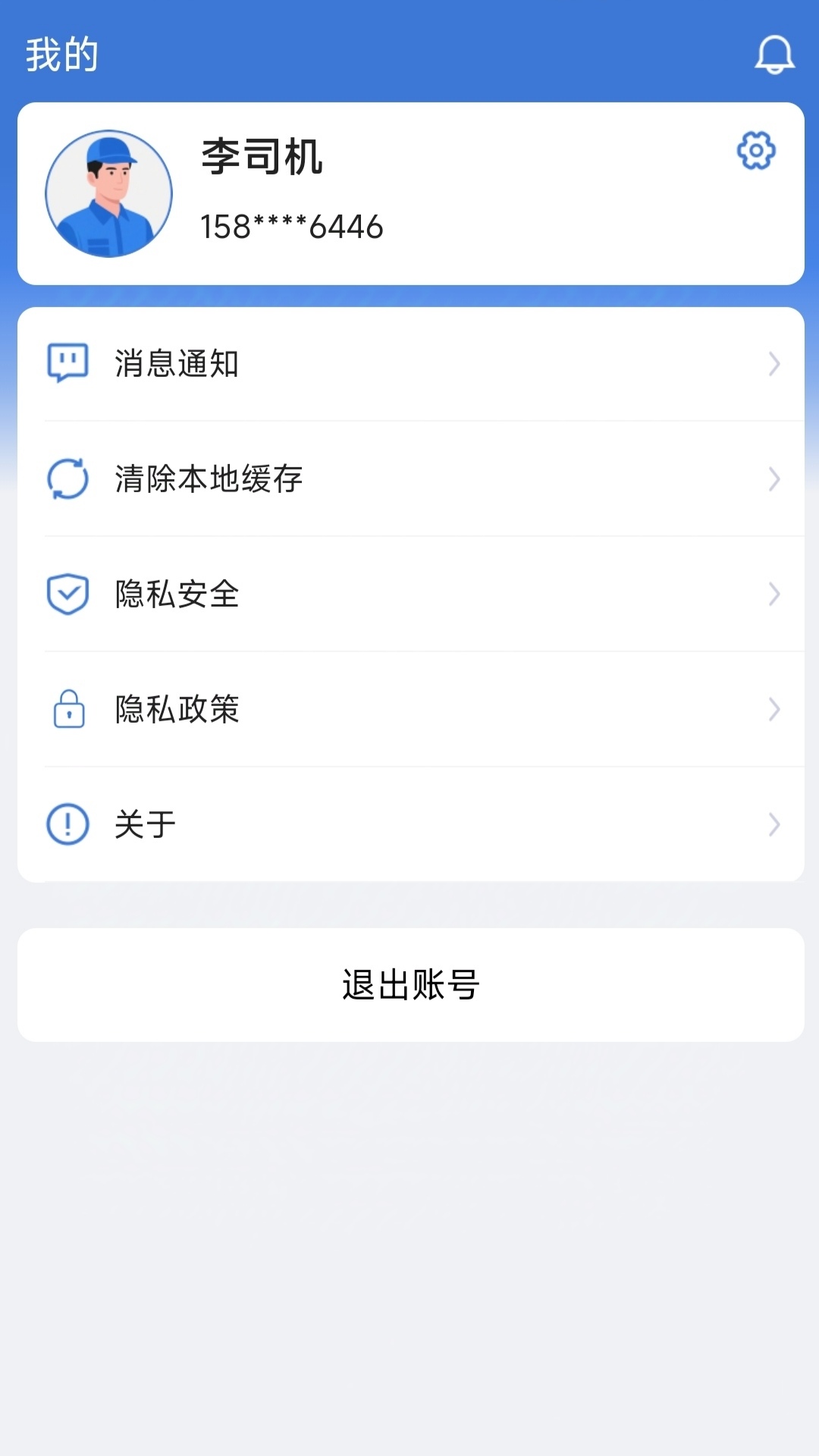
Task: Open 消息通知 message notifications
Action: click(x=176, y=365)
